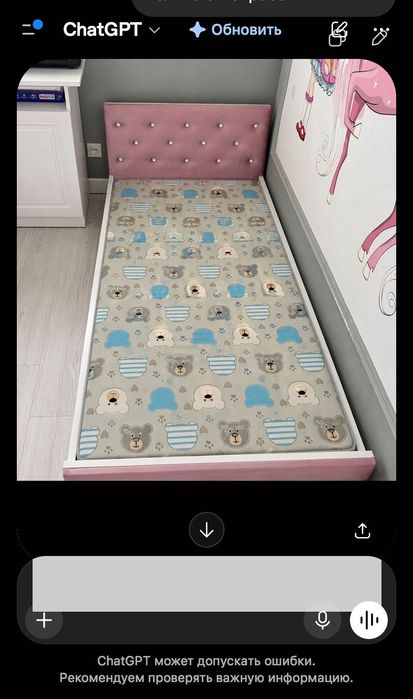Expand the ChatGPT model dropdown

112,30
